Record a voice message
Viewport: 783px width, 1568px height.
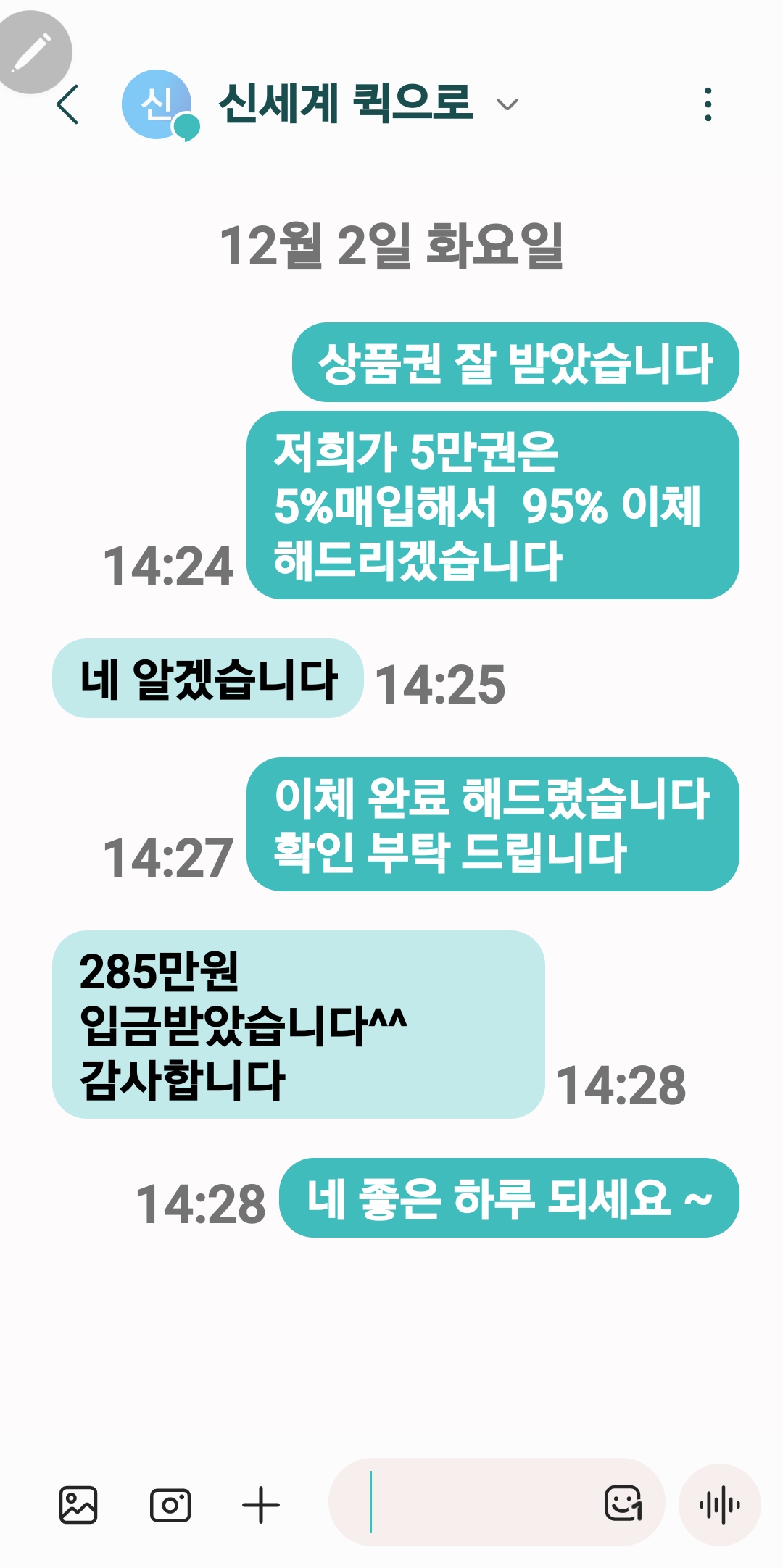tap(719, 1505)
